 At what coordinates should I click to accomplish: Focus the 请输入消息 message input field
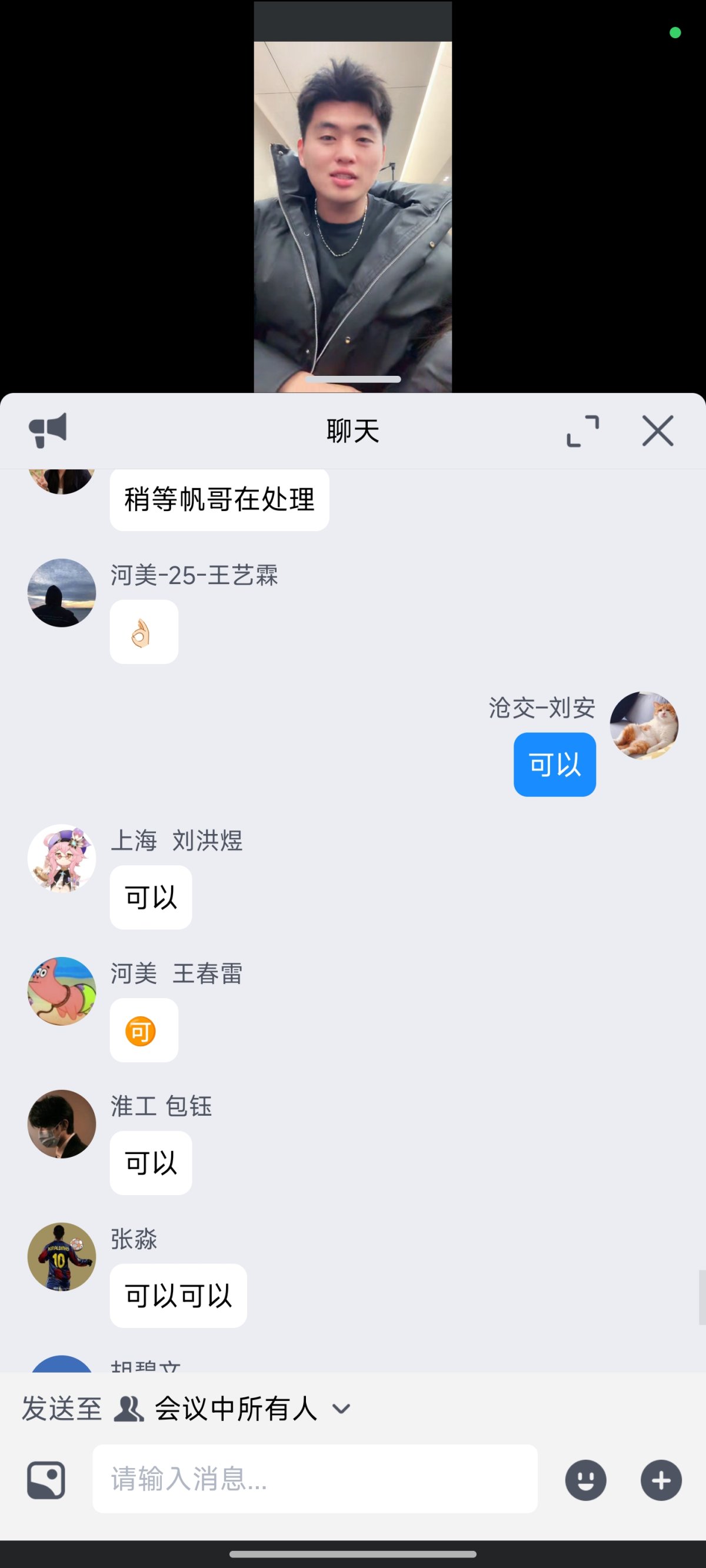(314, 1481)
